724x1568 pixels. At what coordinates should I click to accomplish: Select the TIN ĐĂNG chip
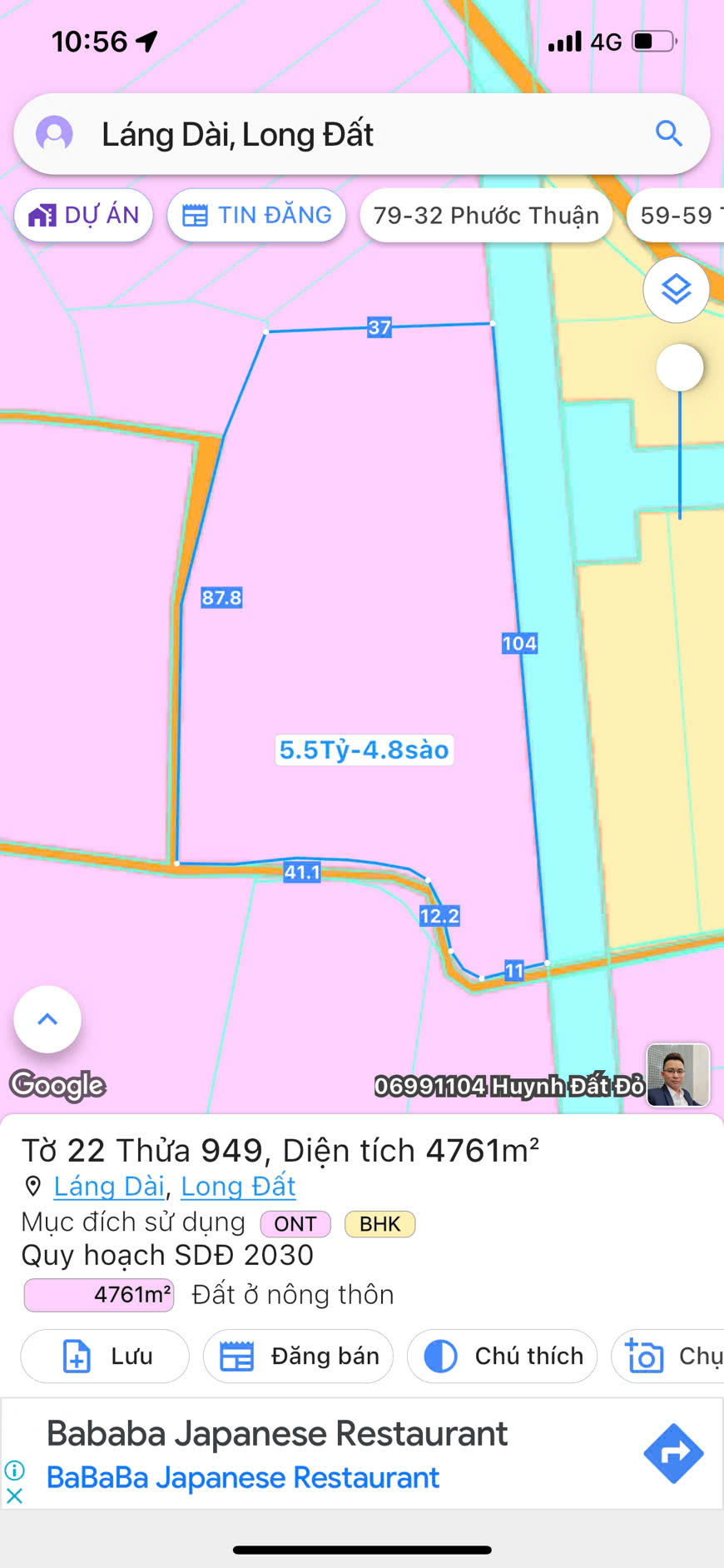point(257,216)
